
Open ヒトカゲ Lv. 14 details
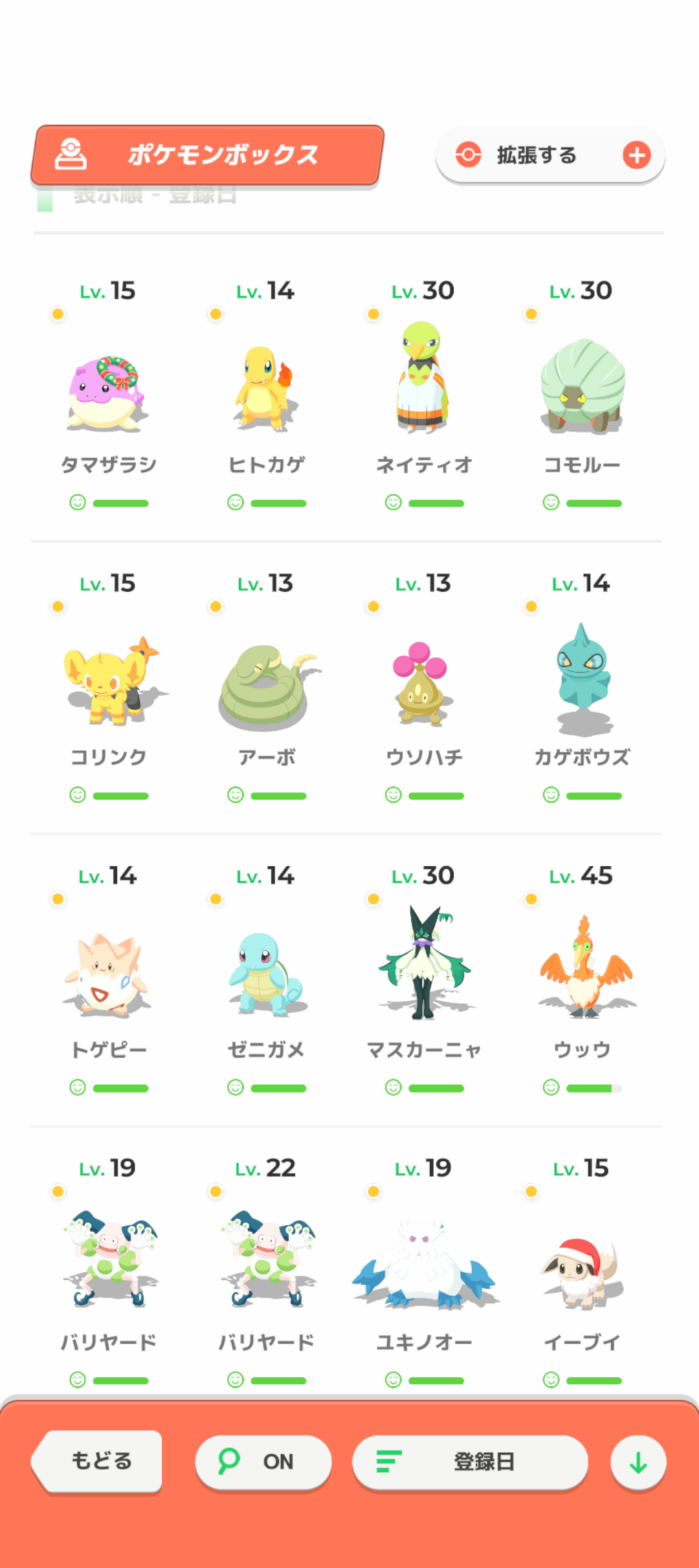265,392
